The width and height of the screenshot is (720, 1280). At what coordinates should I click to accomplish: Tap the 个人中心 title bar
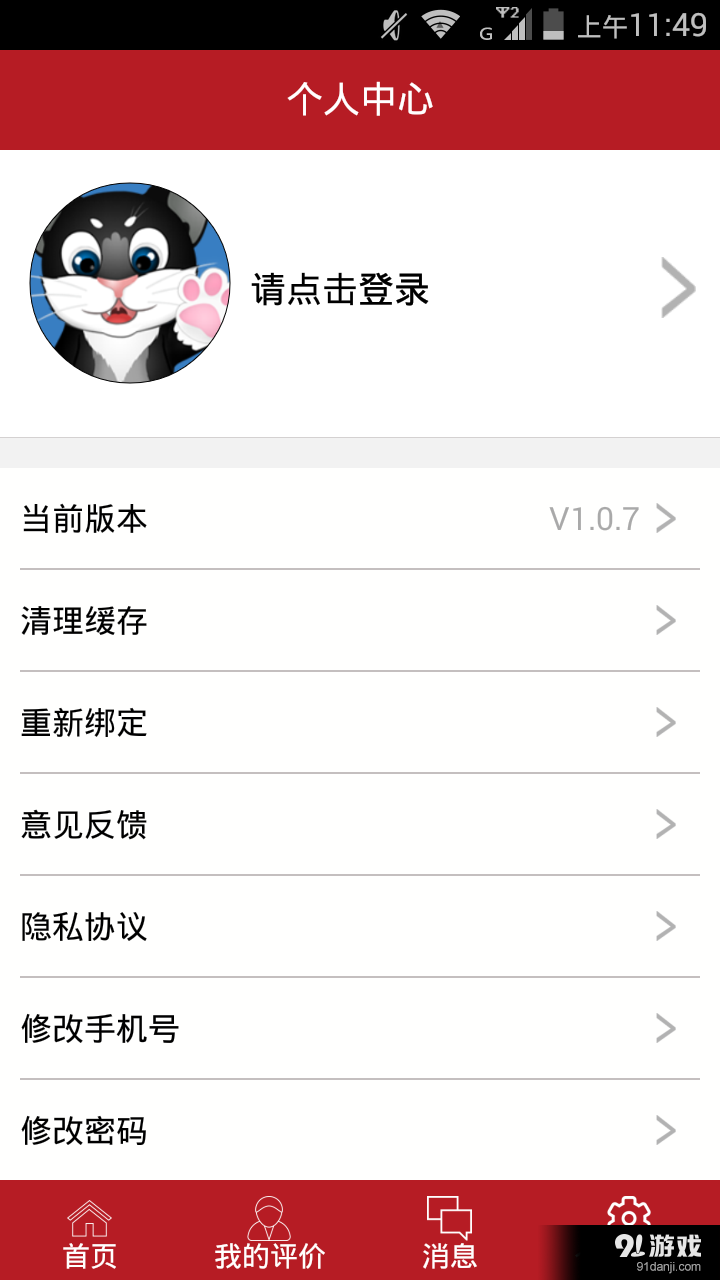pos(360,99)
